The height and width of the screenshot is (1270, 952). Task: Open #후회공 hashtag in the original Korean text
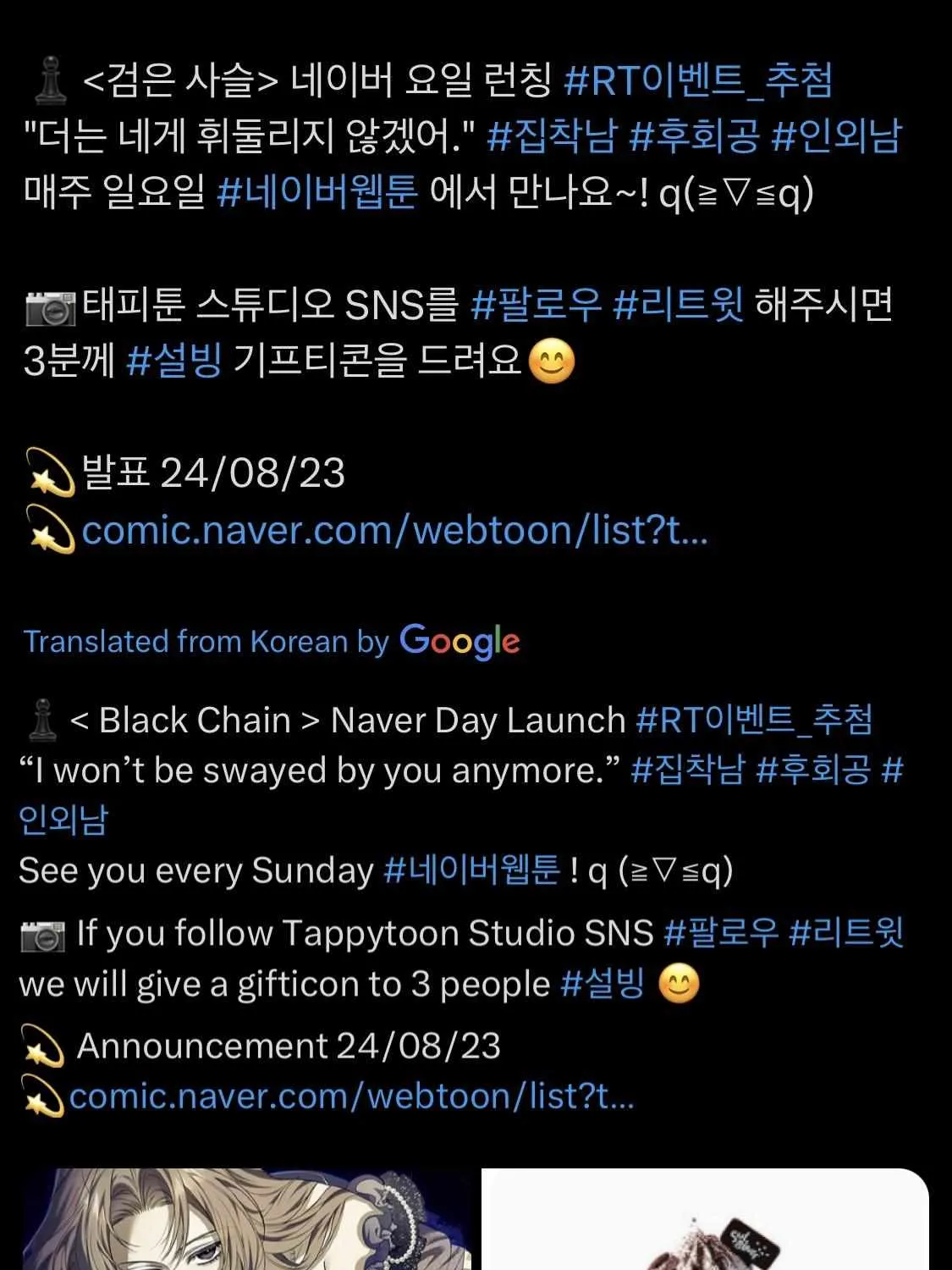coord(694,137)
